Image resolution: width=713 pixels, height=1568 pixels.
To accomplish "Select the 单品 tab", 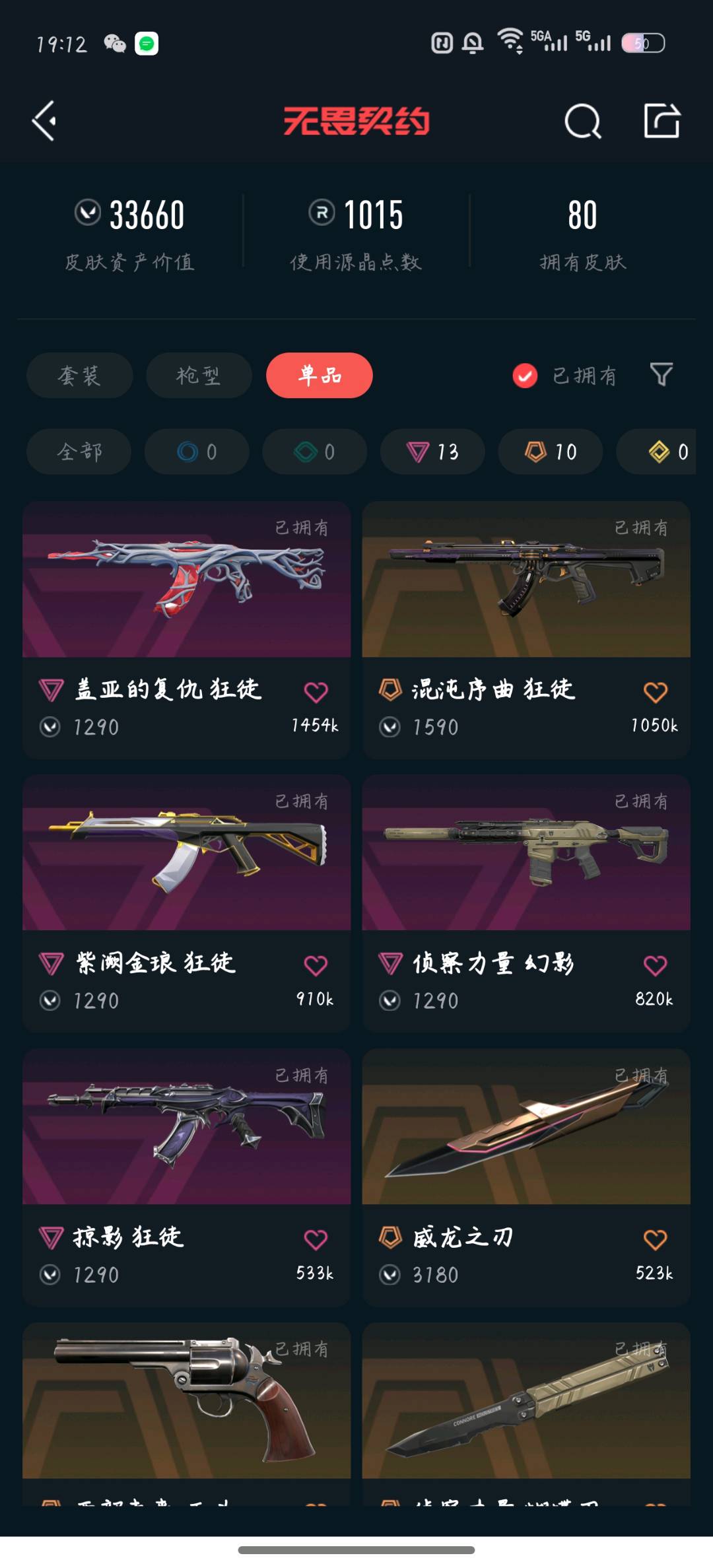I will coord(320,376).
